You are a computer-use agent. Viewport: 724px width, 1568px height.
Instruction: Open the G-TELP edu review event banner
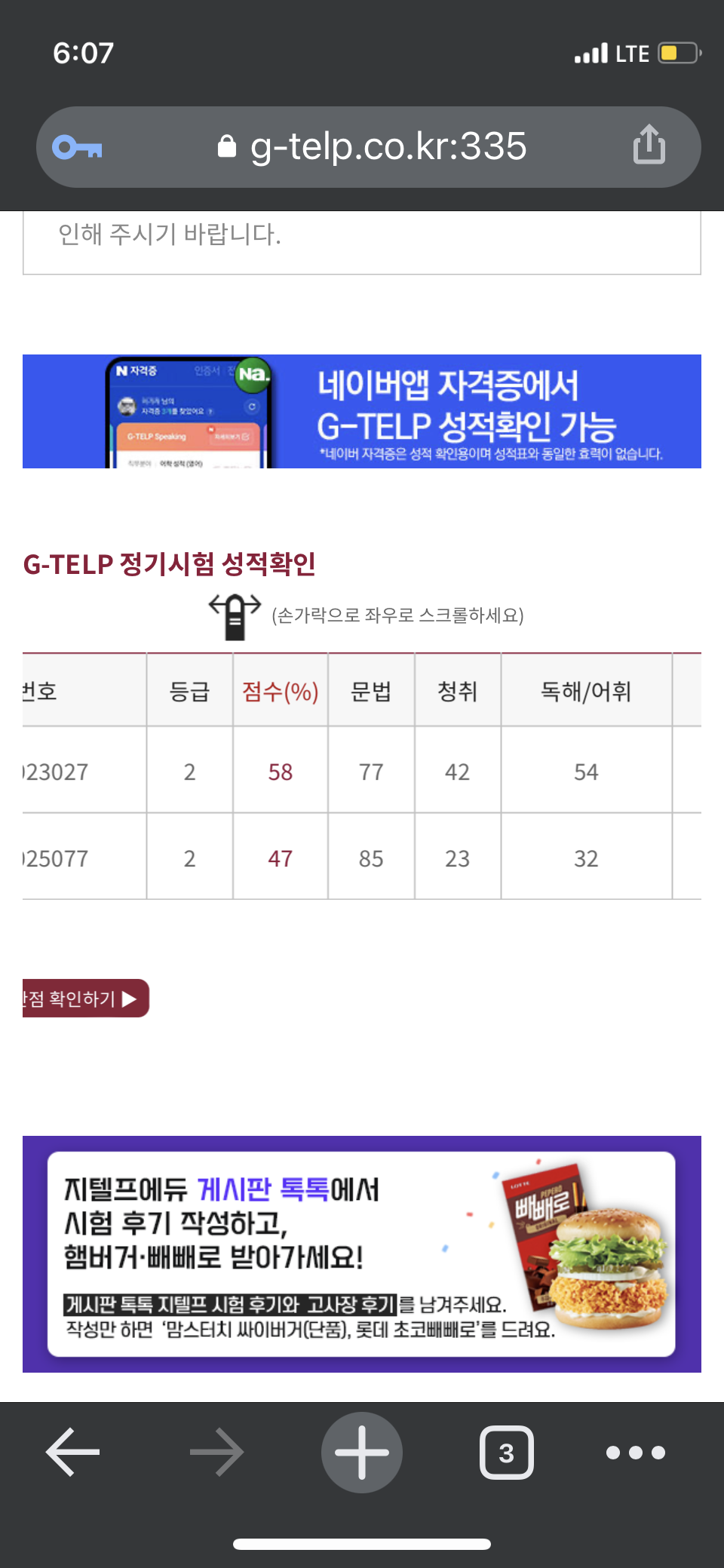point(362,1253)
